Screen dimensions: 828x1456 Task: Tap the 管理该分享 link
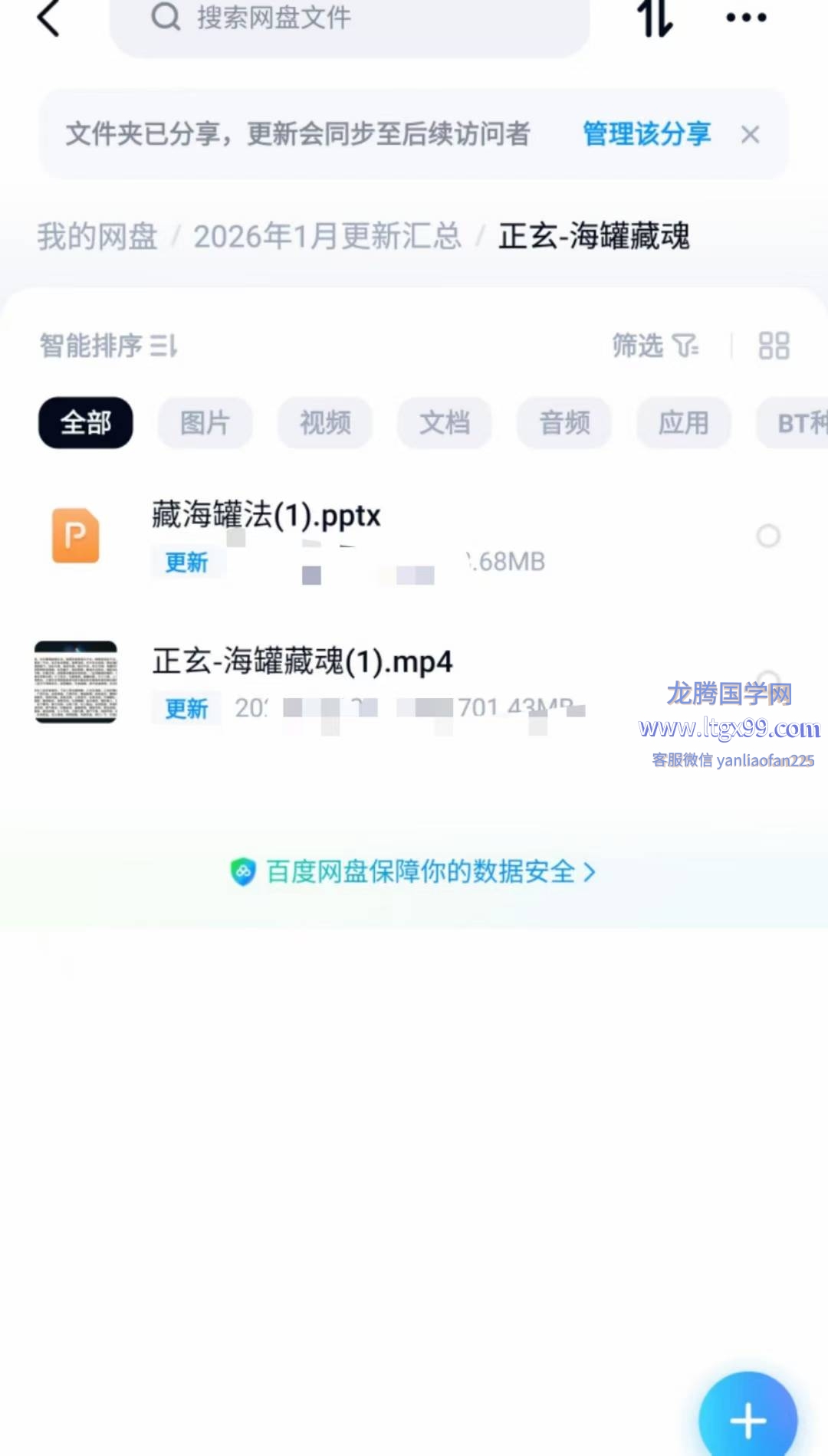coord(646,134)
